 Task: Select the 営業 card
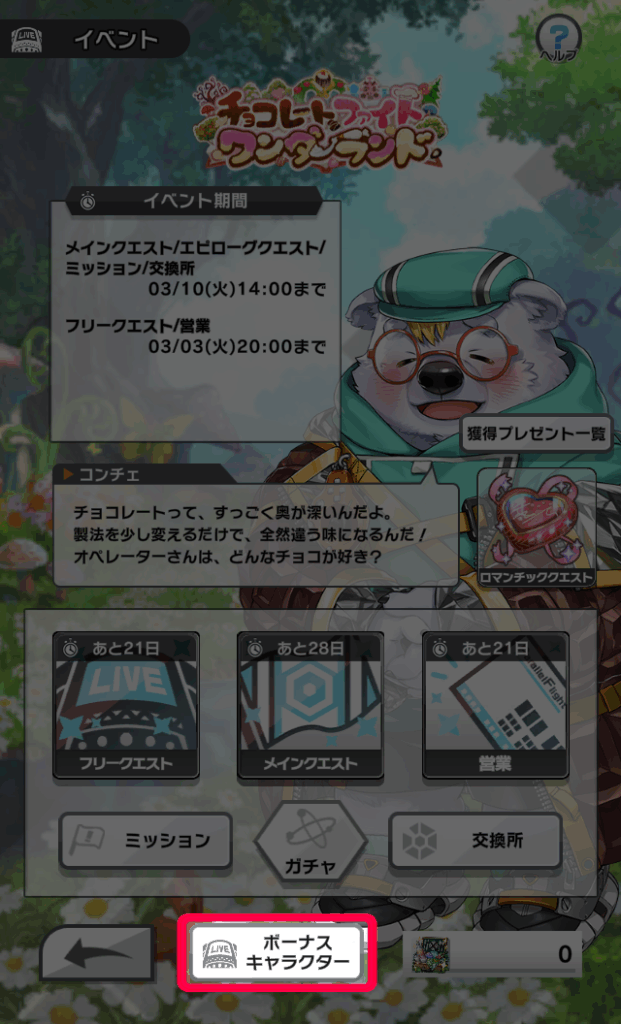[x=495, y=705]
